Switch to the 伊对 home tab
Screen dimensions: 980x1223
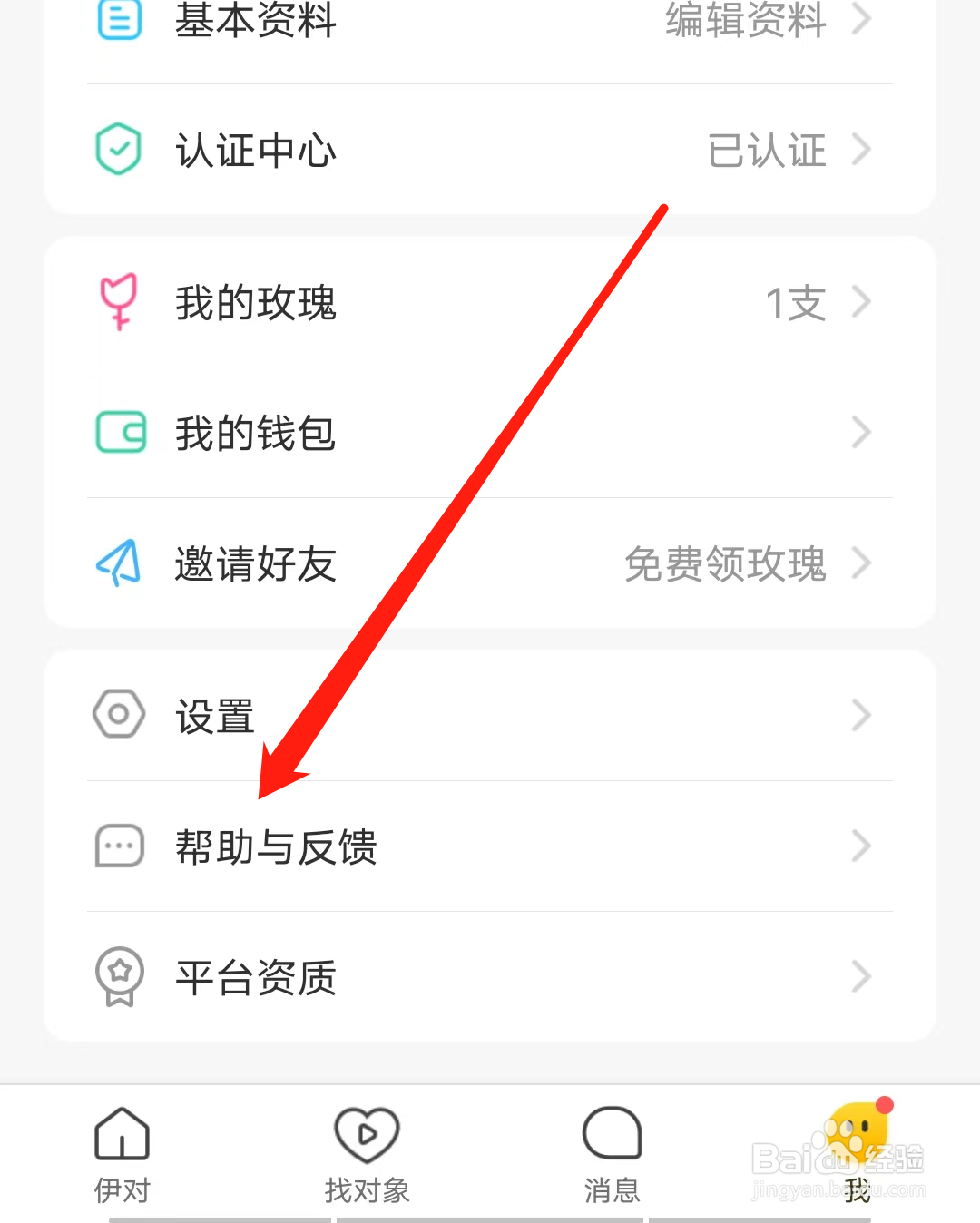click(x=122, y=1152)
